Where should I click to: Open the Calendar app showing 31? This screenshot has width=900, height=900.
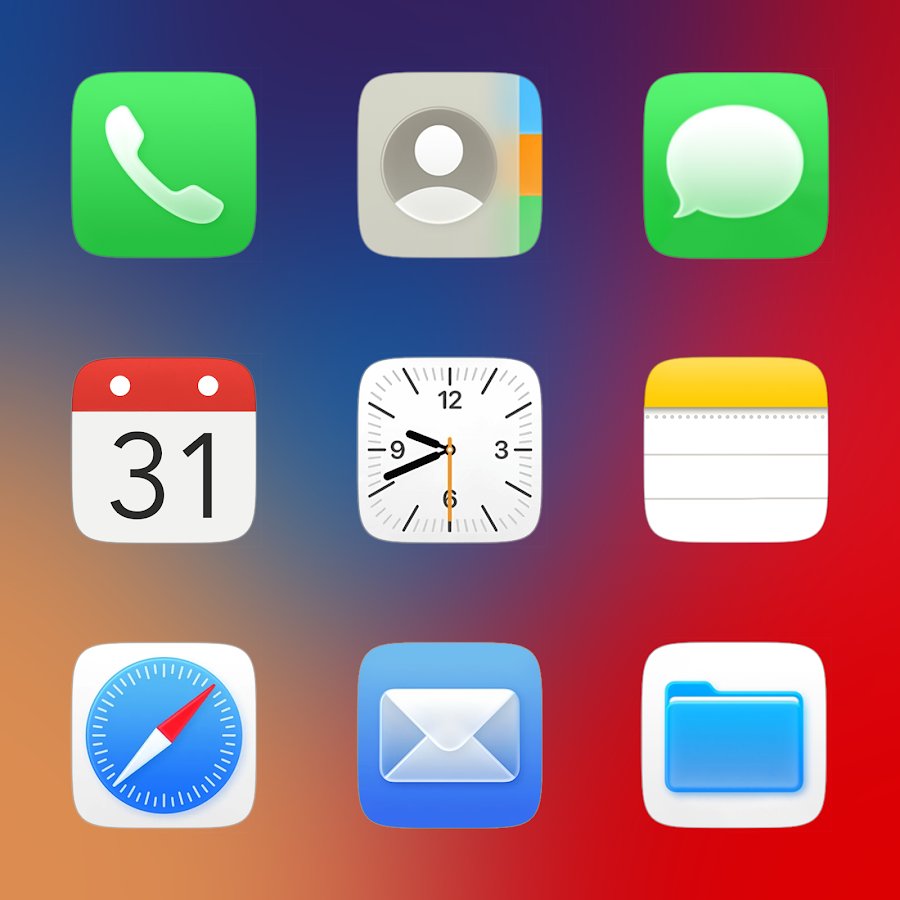click(x=164, y=450)
